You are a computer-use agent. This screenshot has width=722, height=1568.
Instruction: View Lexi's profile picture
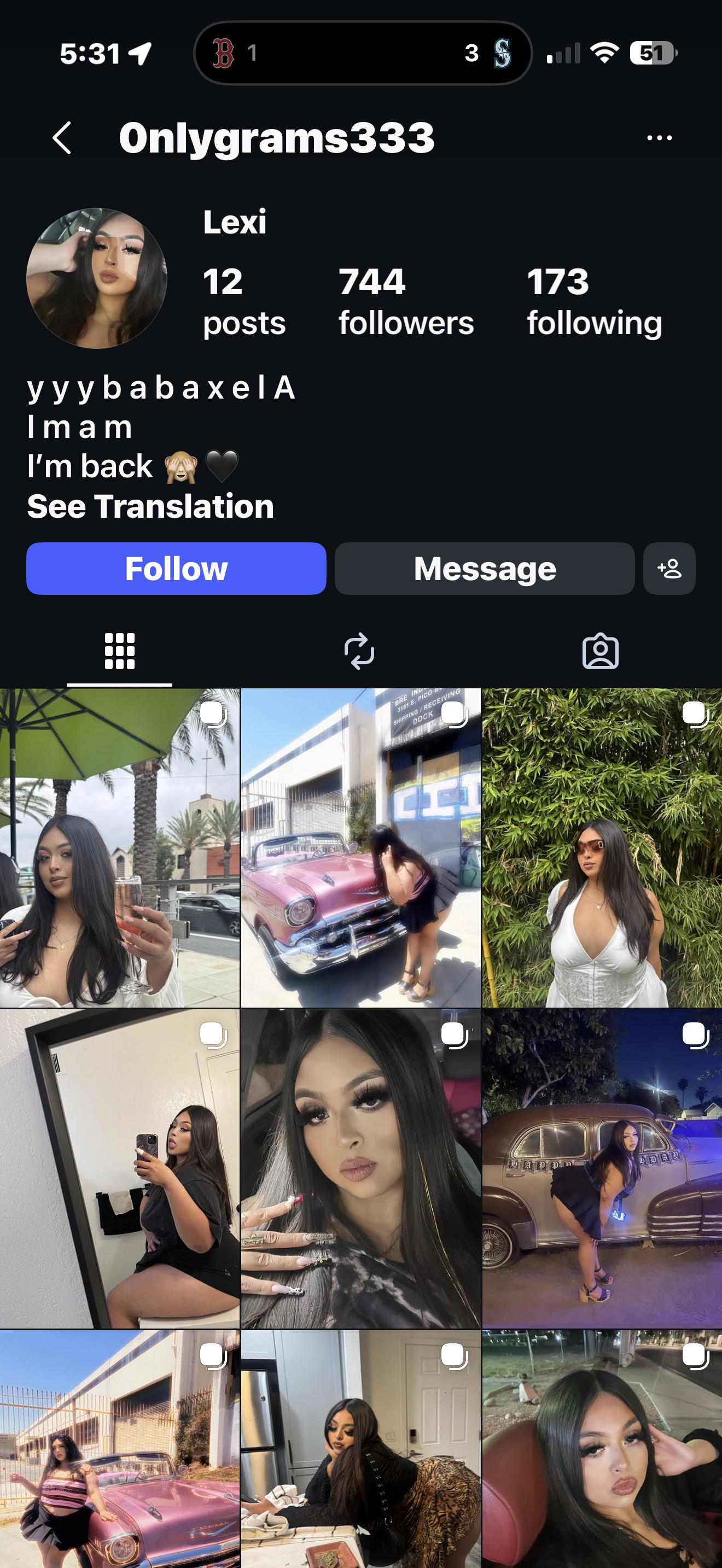[x=97, y=278]
